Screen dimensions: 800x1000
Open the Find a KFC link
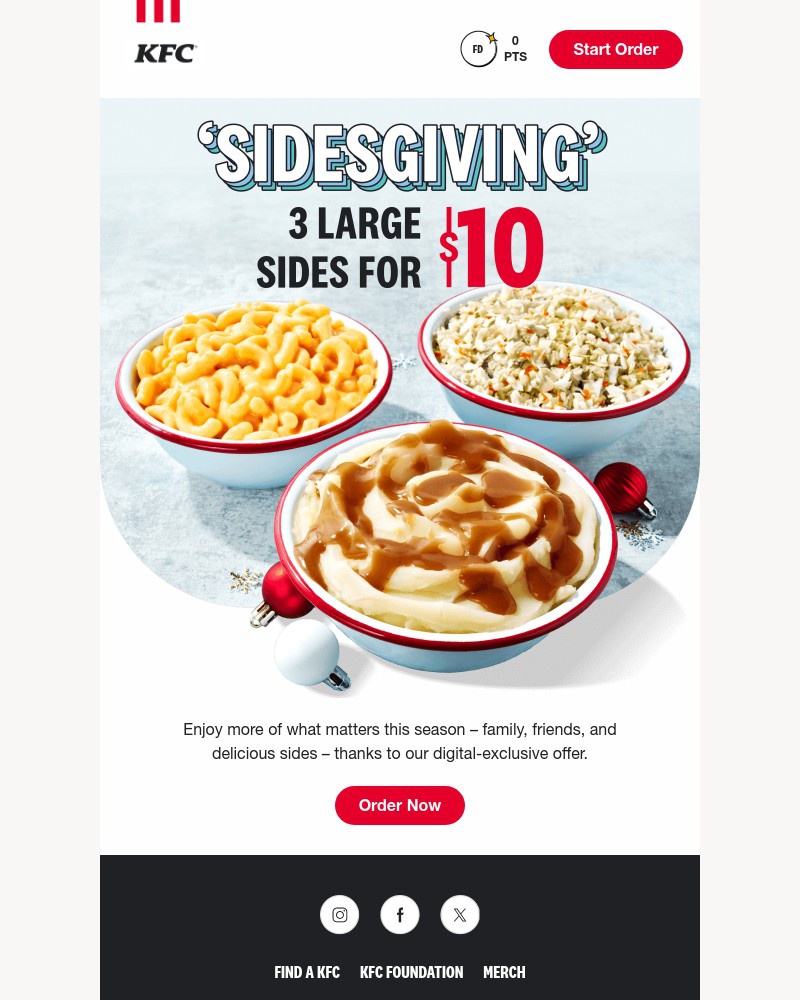(x=307, y=972)
